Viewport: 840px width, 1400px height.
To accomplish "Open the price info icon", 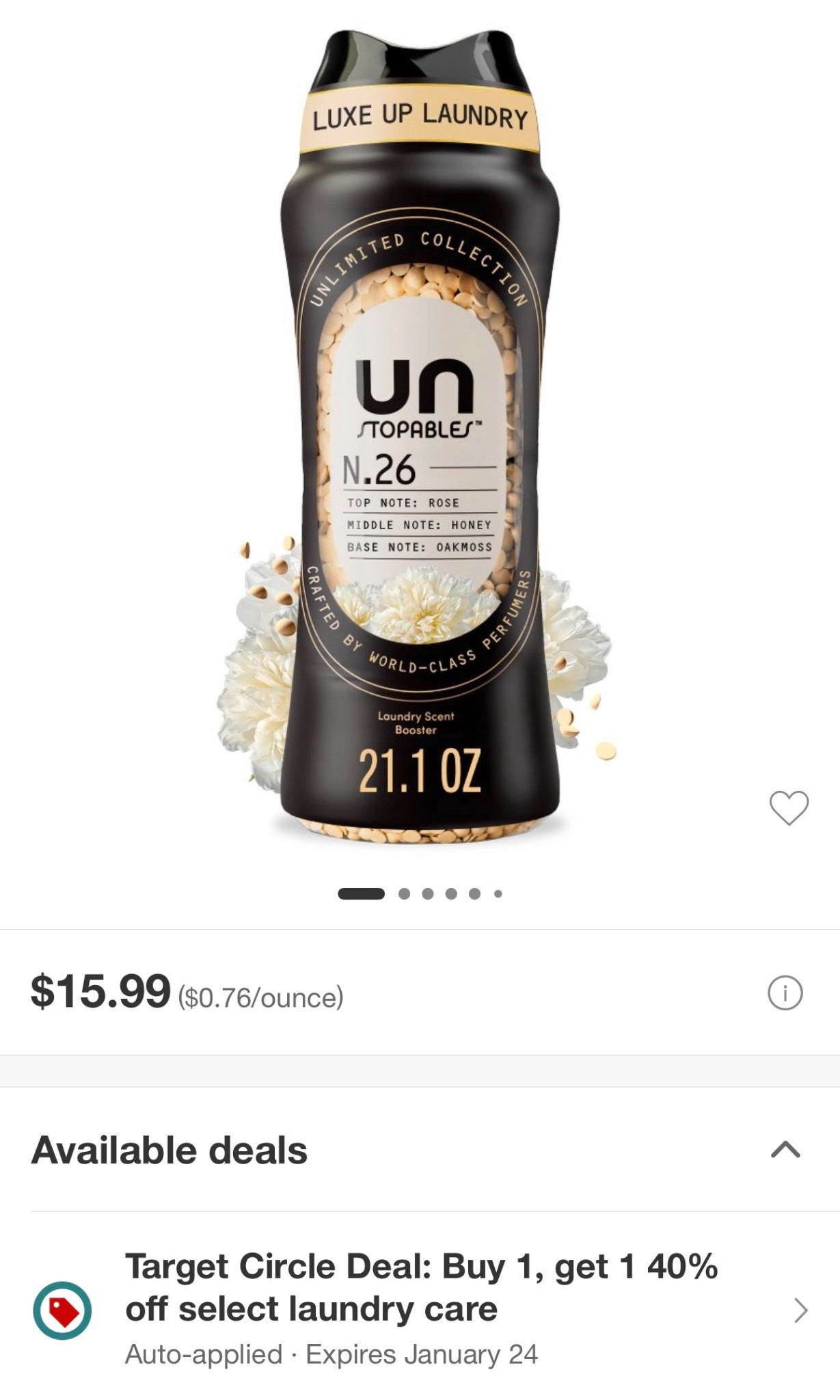I will (x=785, y=993).
